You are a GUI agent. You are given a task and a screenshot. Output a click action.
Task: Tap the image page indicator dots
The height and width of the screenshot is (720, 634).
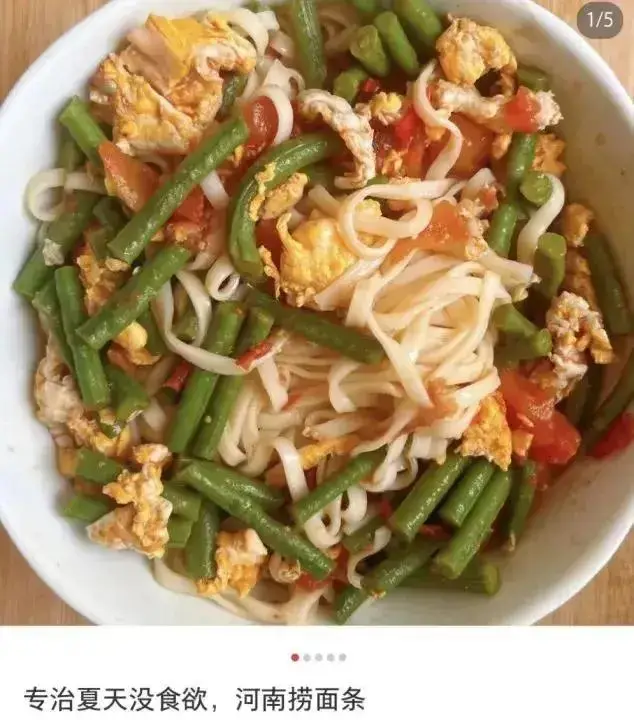pos(318,657)
